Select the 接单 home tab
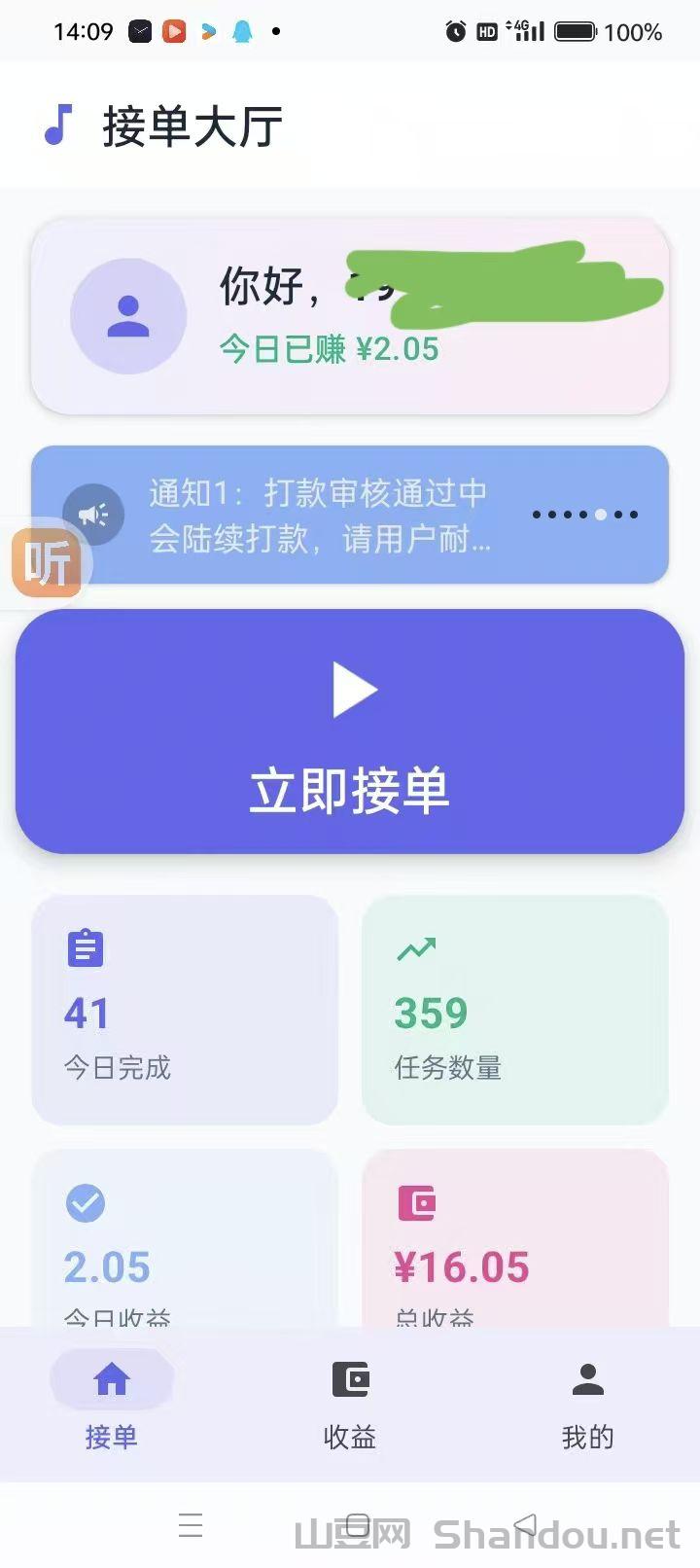The height and width of the screenshot is (1568, 700). pos(112,1400)
